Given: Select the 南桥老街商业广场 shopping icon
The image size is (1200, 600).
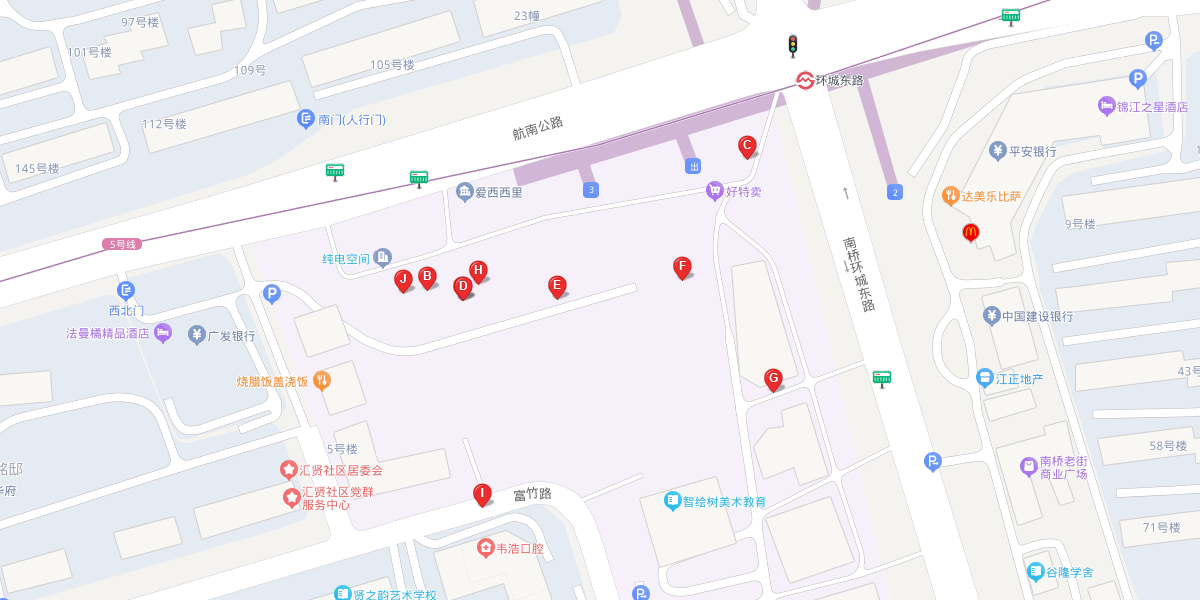Looking at the screenshot, I should [x=1028, y=467].
